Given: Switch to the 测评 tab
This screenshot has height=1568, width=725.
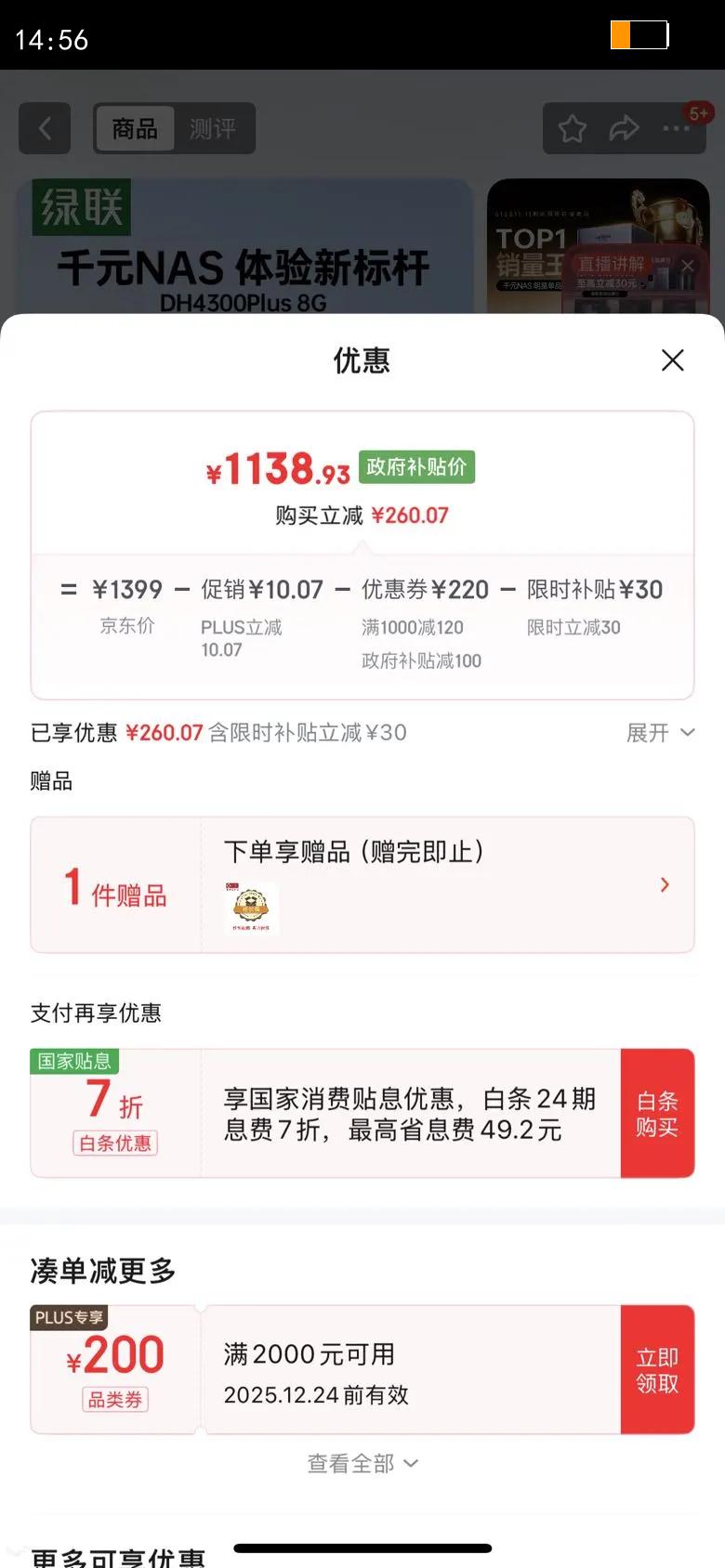Looking at the screenshot, I should 216,129.
